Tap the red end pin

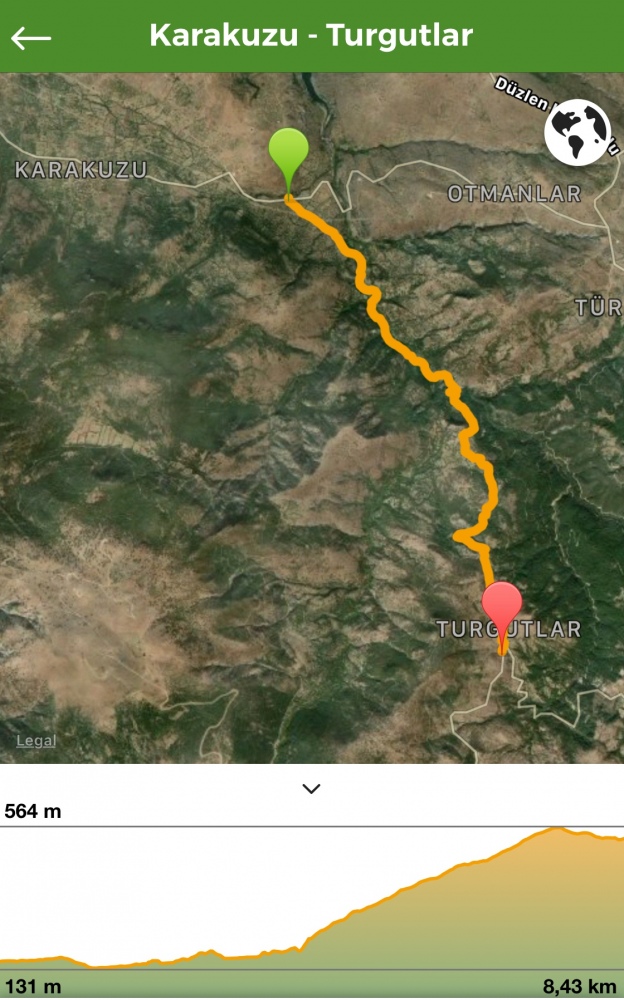[x=501, y=616]
